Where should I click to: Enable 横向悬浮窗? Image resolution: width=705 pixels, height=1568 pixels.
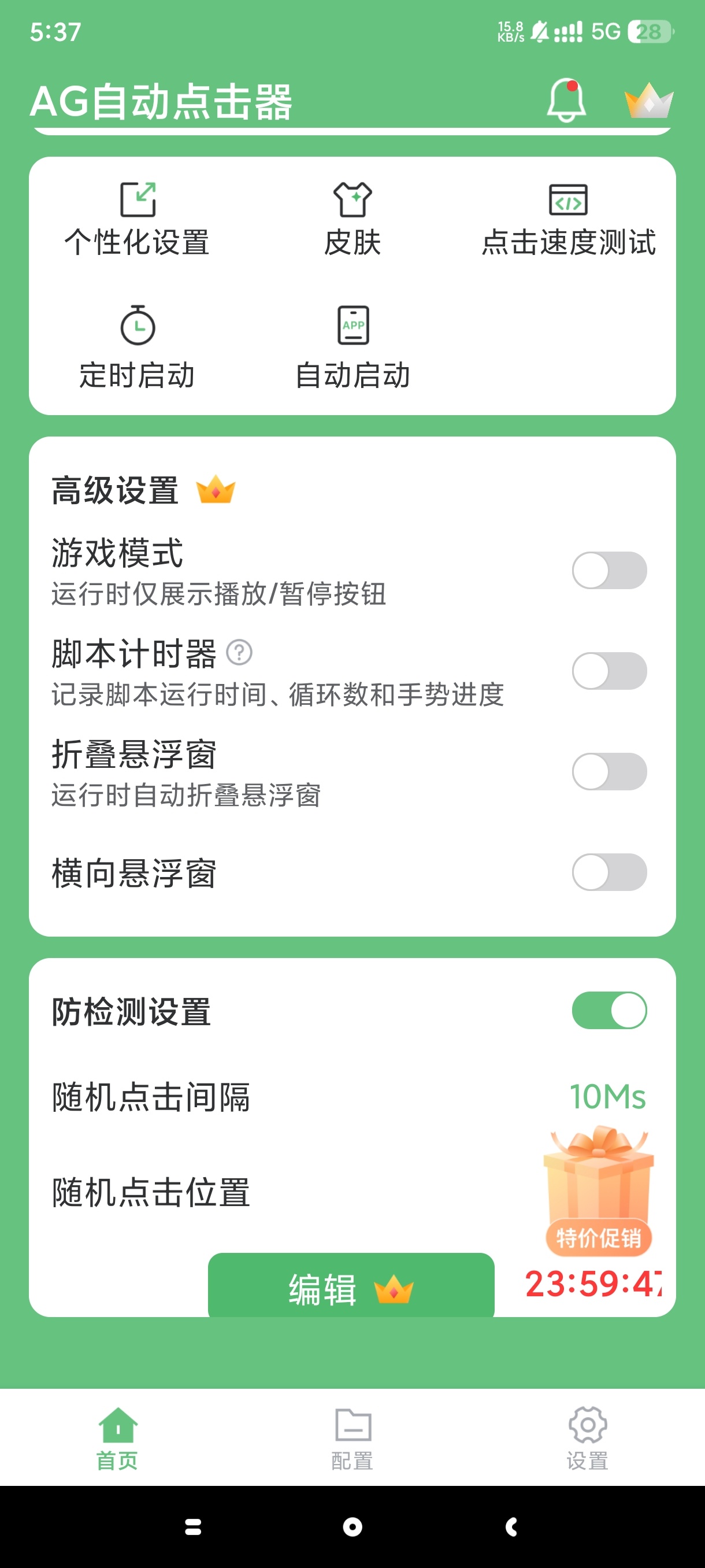[609, 872]
